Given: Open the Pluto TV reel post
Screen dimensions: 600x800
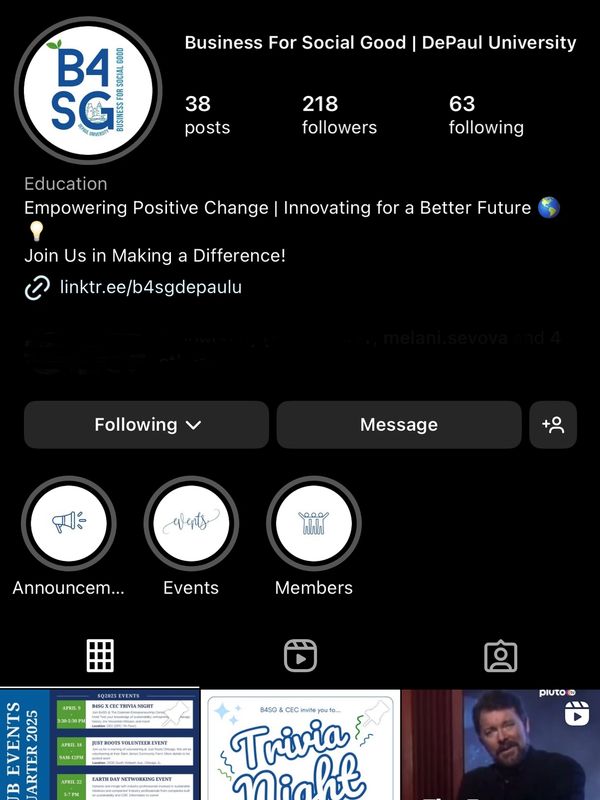Looking at the screenshot, I should coord(500,745).
